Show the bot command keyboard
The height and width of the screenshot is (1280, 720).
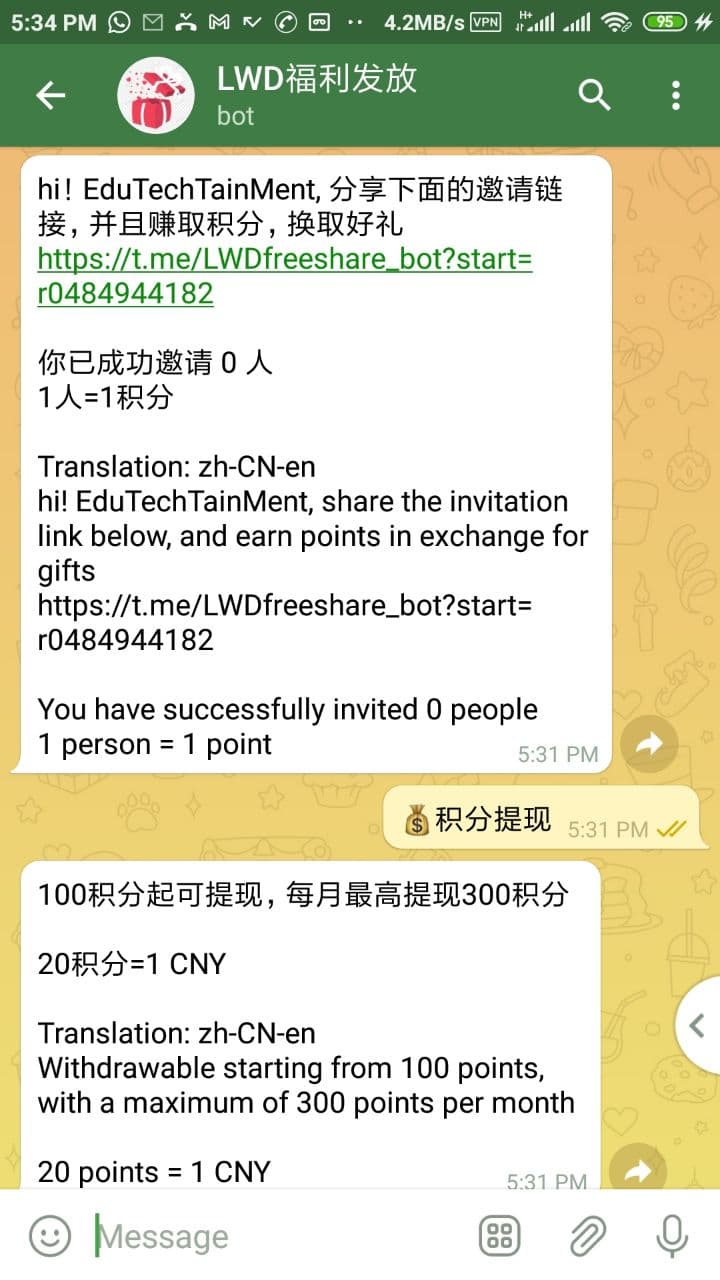(x=500, y=1236)
